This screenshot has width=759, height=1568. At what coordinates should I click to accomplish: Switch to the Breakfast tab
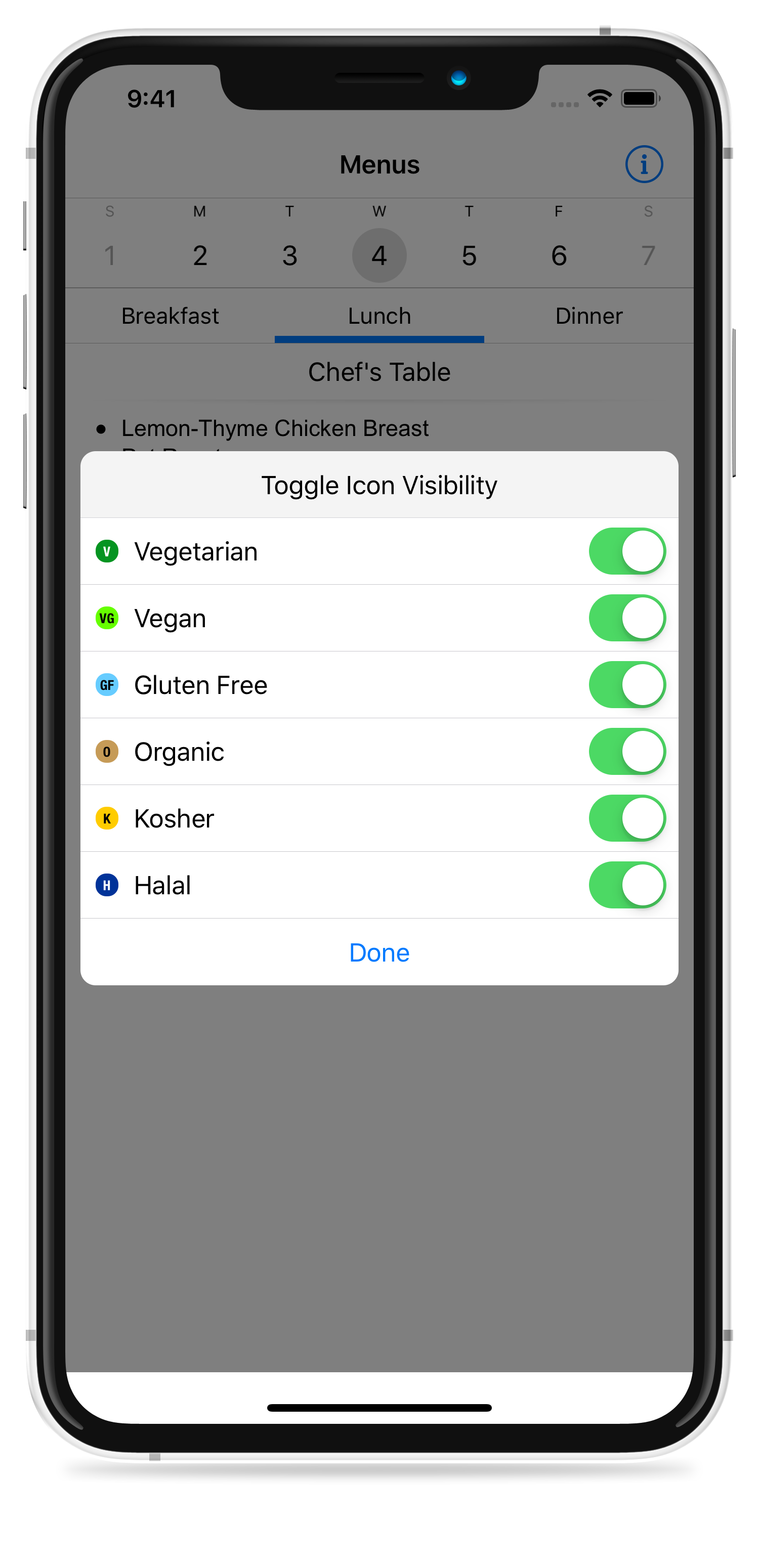click(170, 316)
